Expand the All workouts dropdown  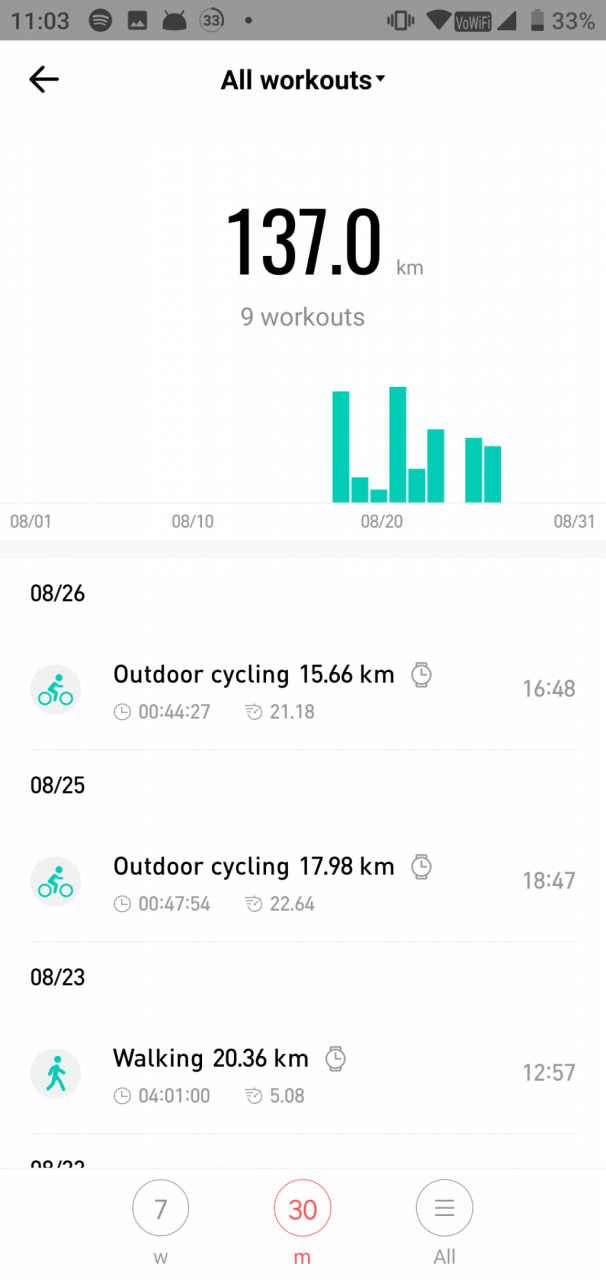pyautogui.click(x=303, y=81)
